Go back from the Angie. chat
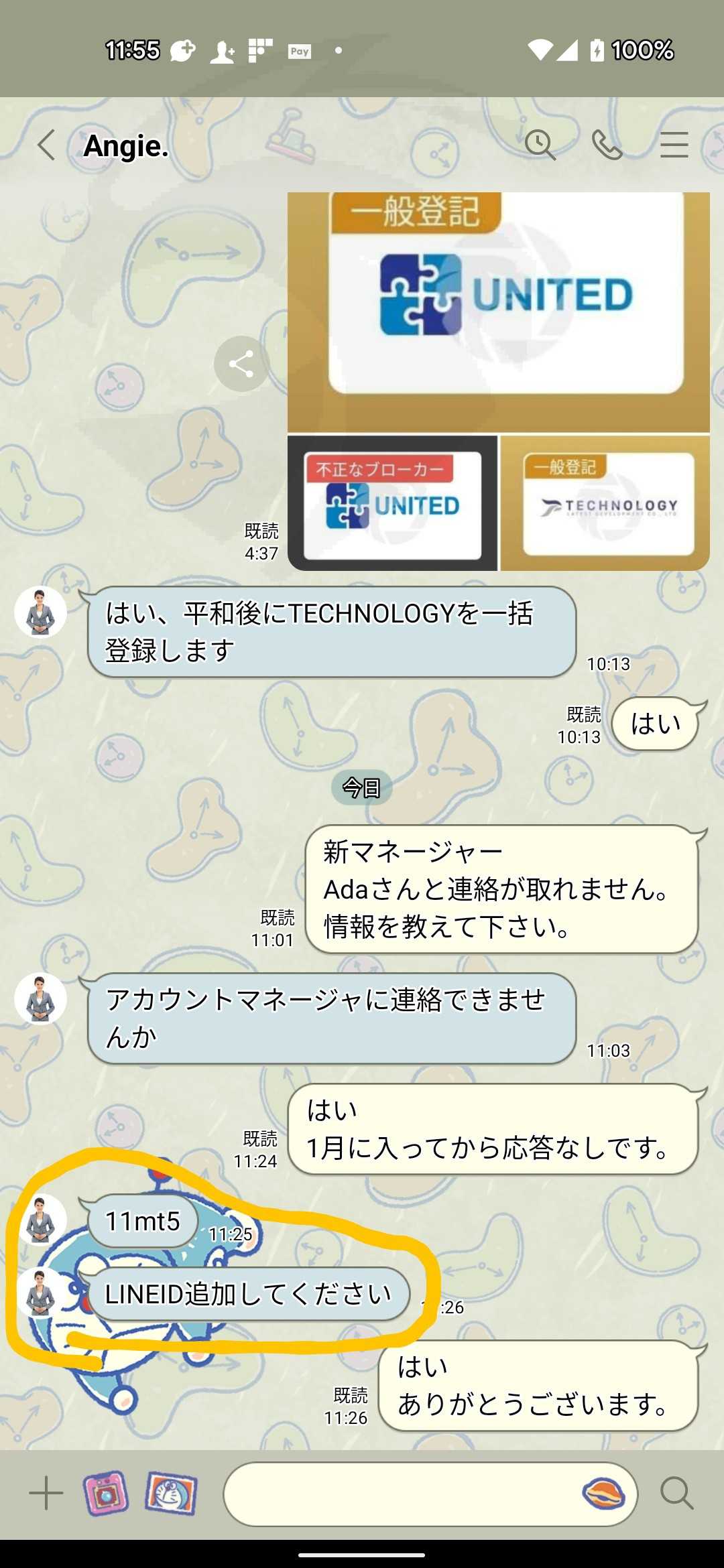724x1568 pixels. pyautogui.click(x=46, y=145)
